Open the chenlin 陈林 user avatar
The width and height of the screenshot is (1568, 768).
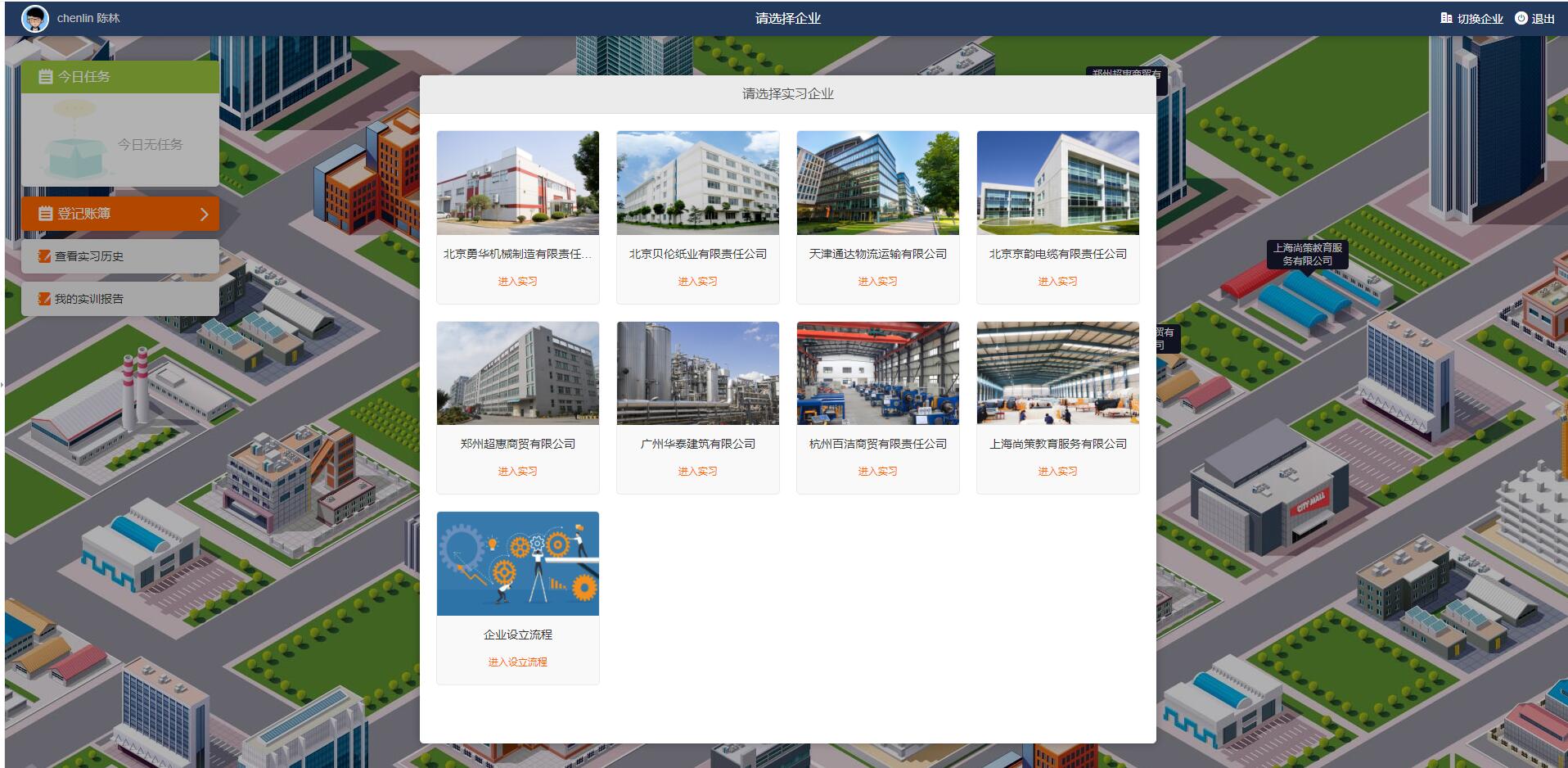pos(34,18)
